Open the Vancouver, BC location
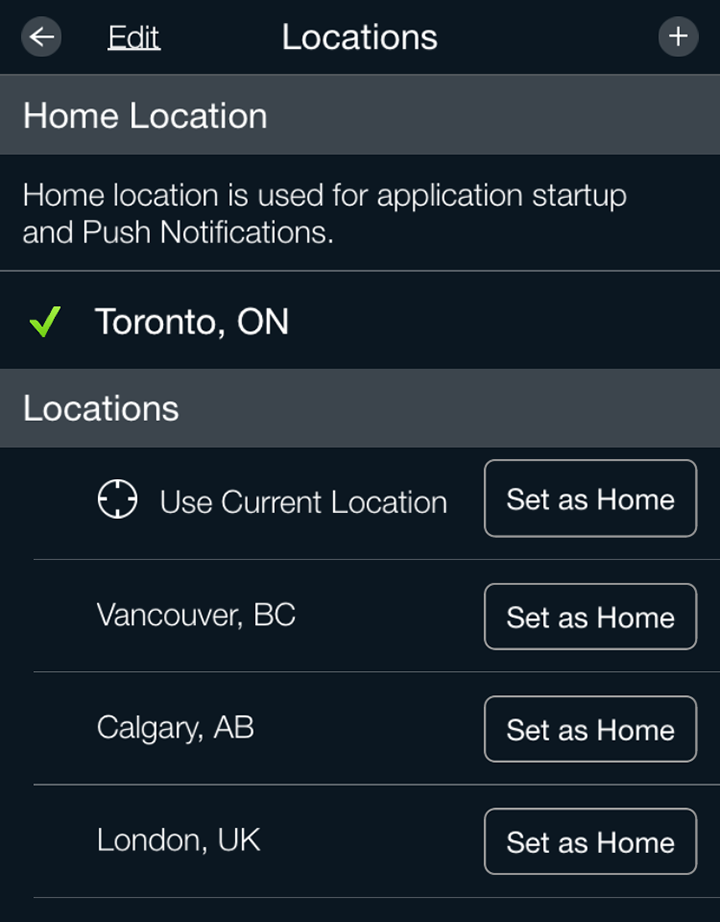This screenshot has width=720, height=922. point(196,614)
